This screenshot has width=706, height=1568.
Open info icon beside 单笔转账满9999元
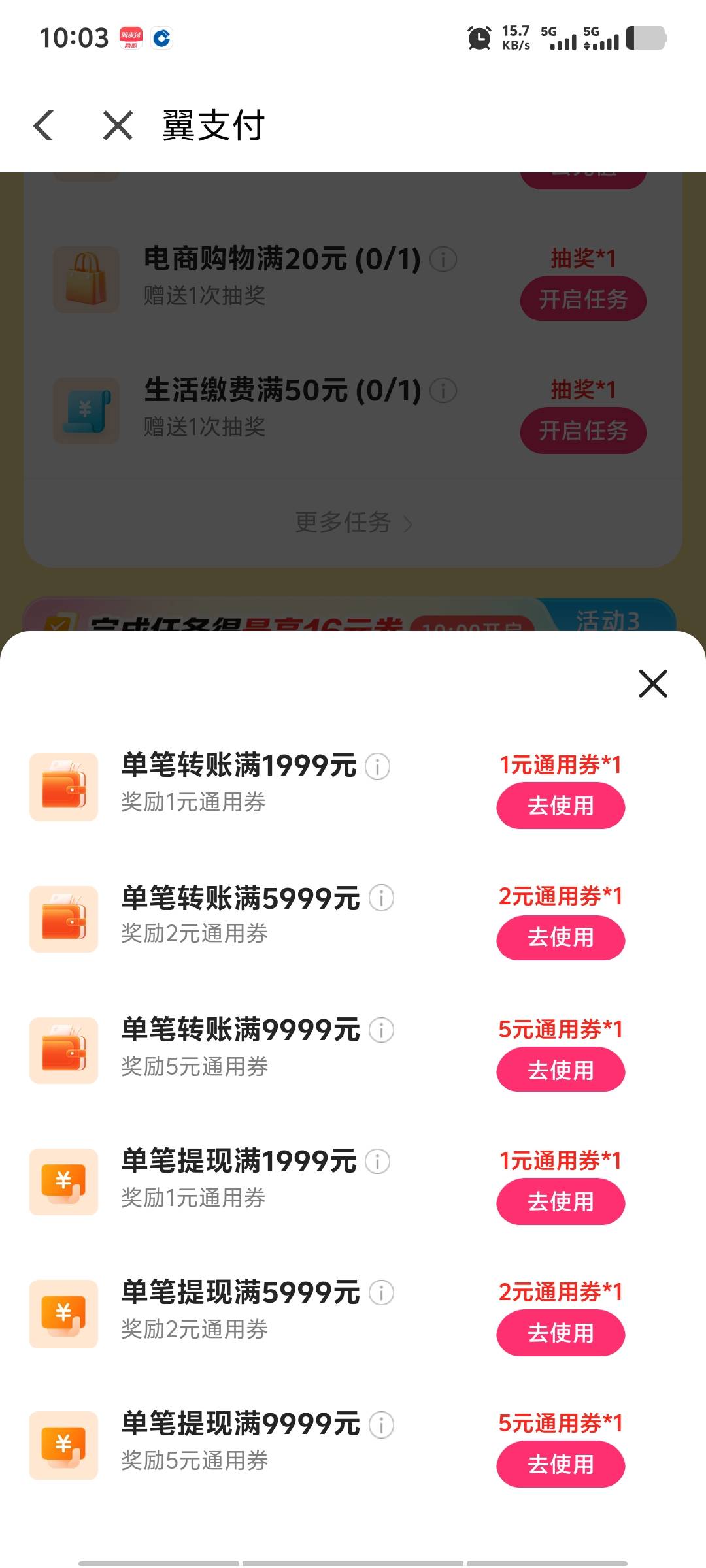coord(381,1030)
